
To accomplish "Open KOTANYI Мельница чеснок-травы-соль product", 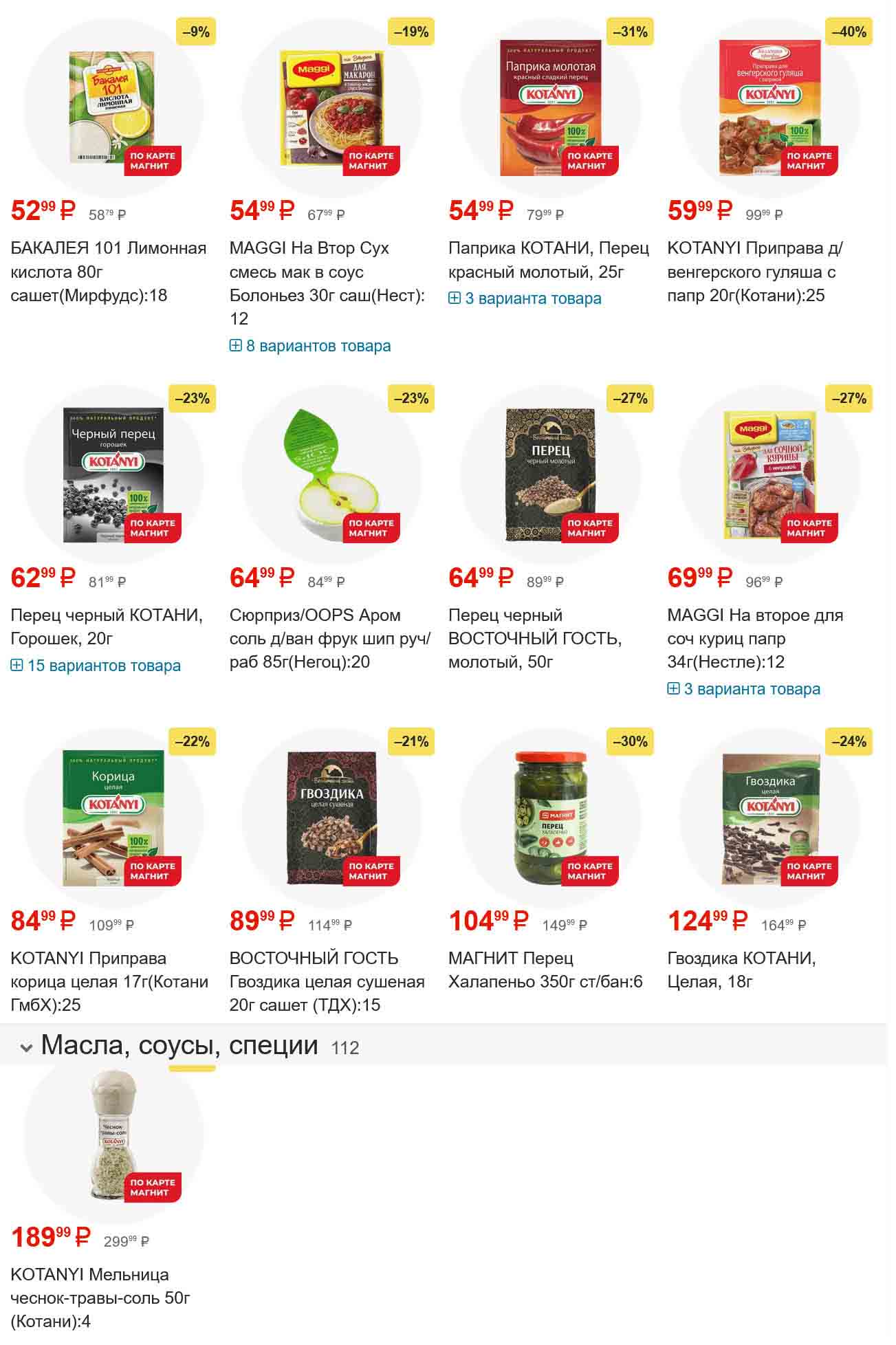I will 100,1298.
